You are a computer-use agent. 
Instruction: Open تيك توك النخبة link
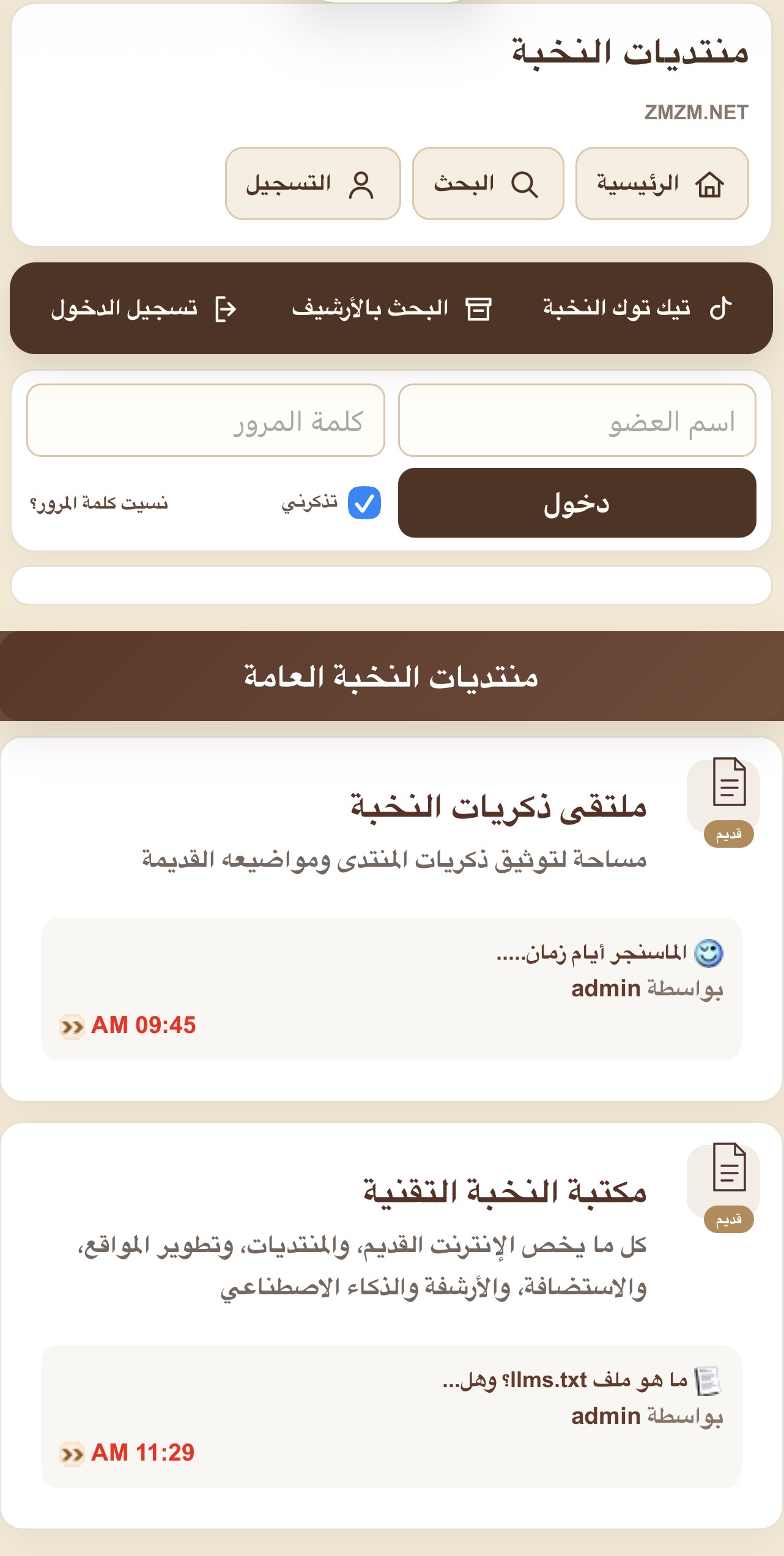tap(638, 308)
